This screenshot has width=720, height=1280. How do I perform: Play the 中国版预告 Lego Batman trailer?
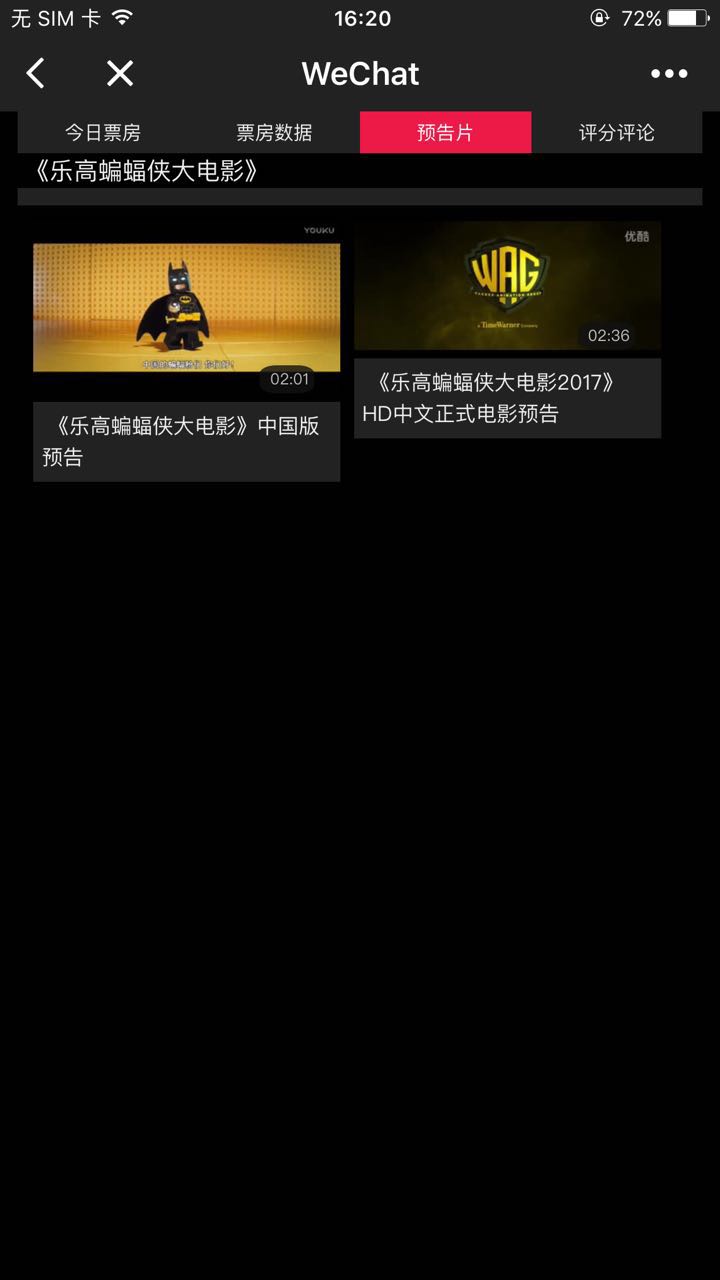click(186, 308)
